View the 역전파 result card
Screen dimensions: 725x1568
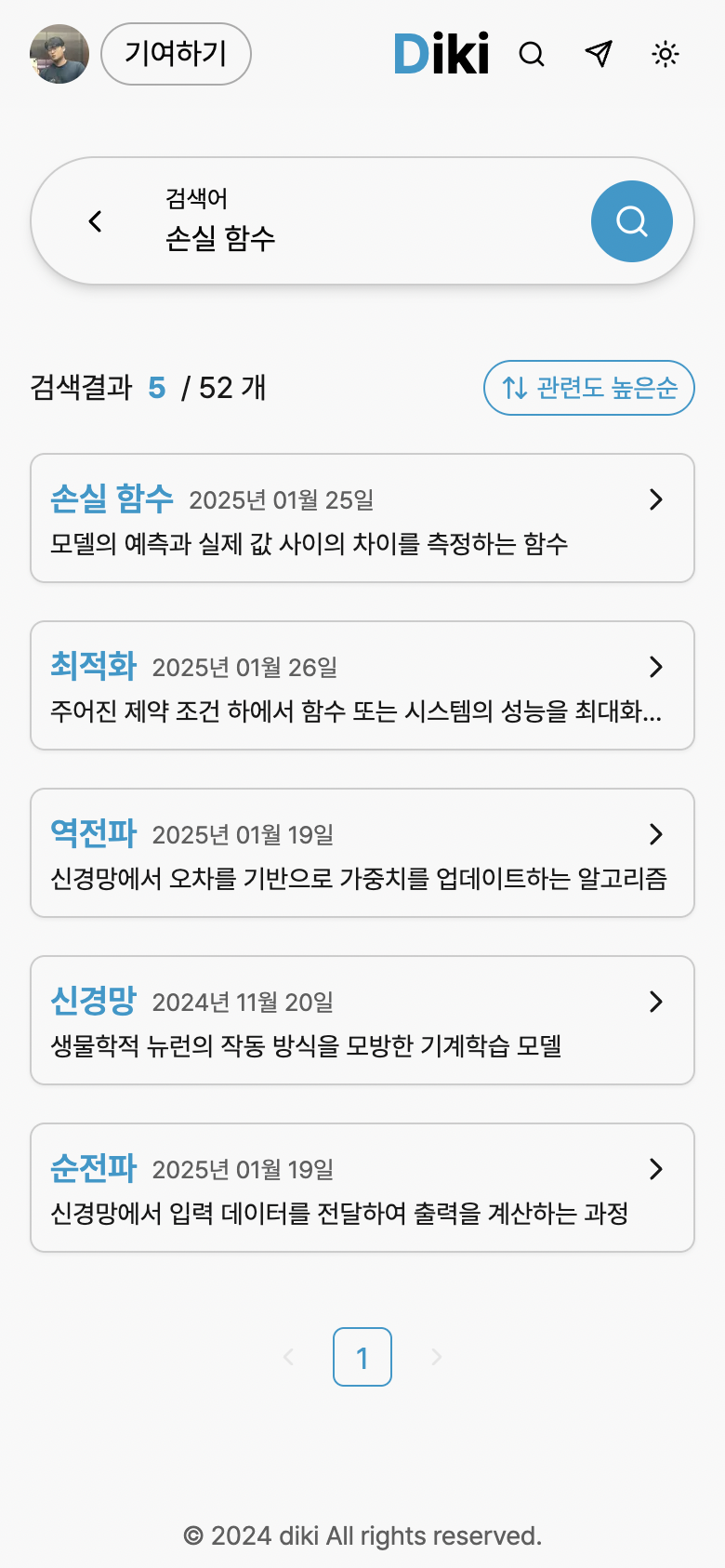pyautogui.click(x=362, y=853)
